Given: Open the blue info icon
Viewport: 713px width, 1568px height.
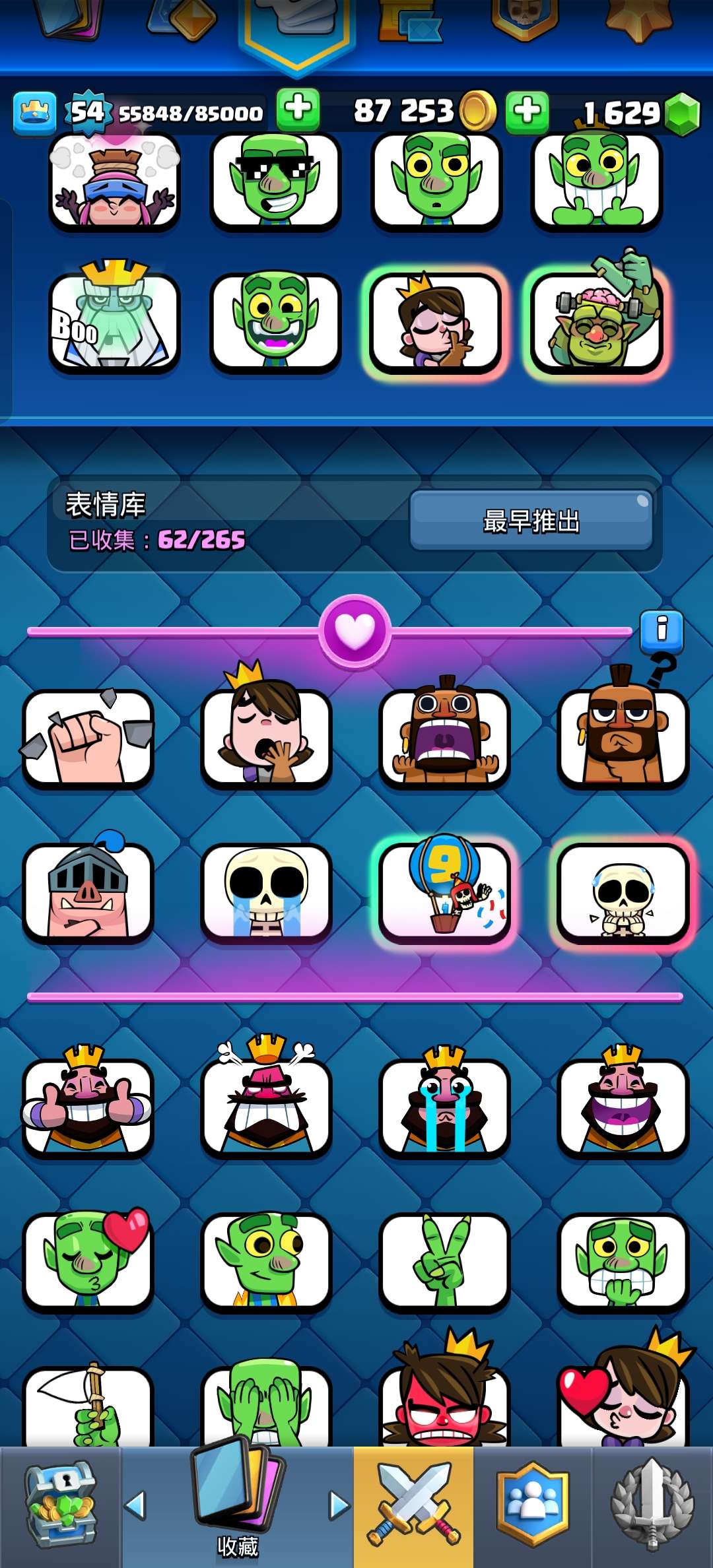Looking at the screenshot, I should (x=661, y=630).
